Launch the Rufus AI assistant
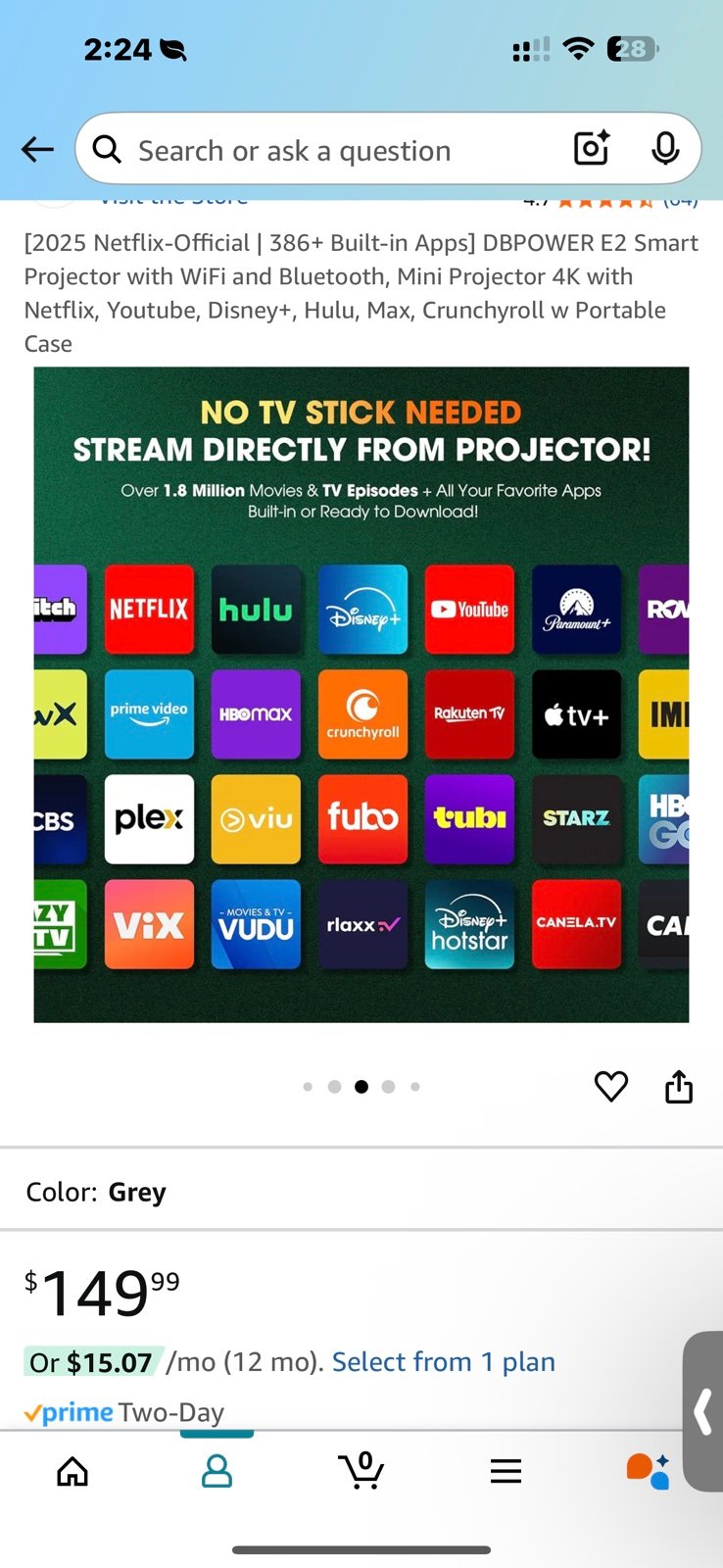The width and height of the screenshot is (723, 1568). pyautogui.click(x=648, y=1471)
